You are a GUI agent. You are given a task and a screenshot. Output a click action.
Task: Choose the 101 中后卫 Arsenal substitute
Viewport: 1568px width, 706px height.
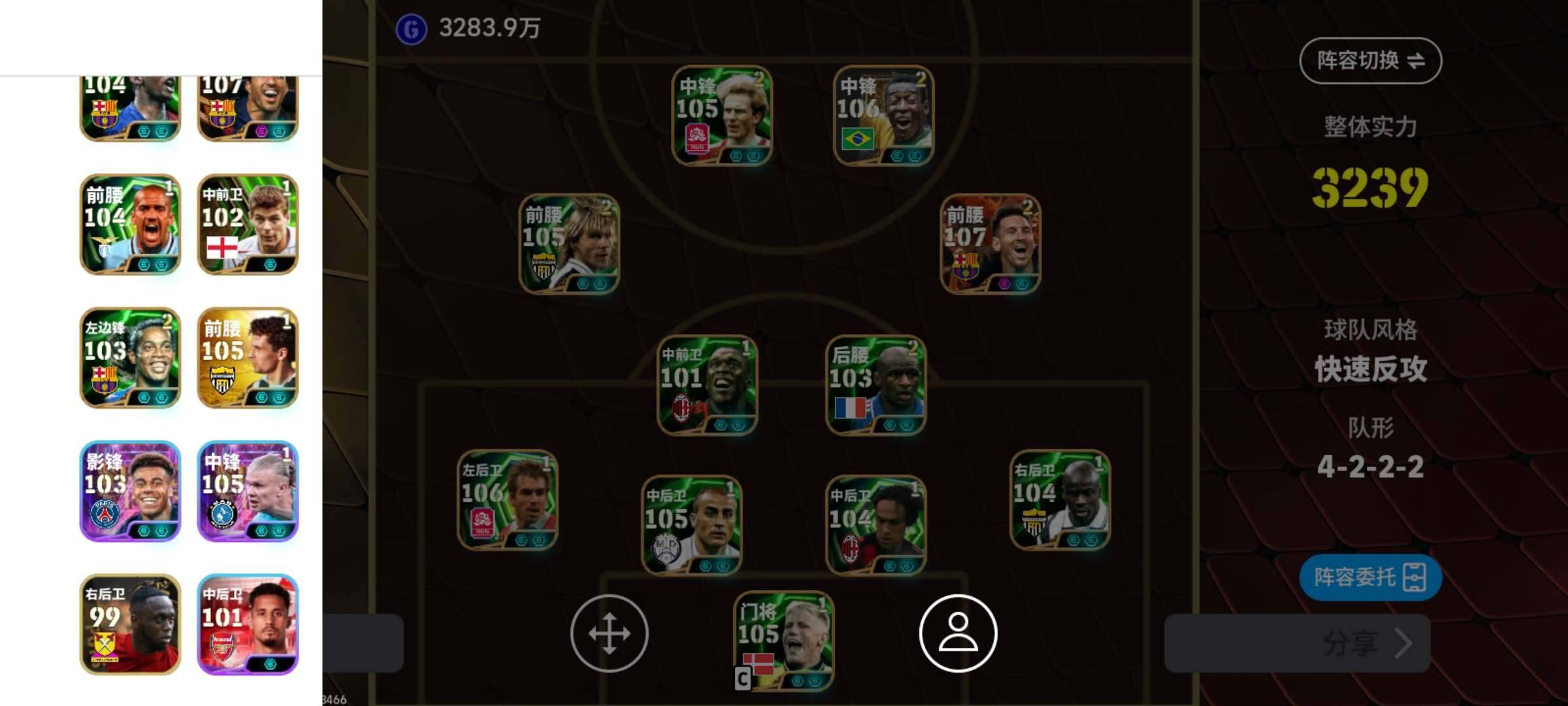[x=248, y=624]
